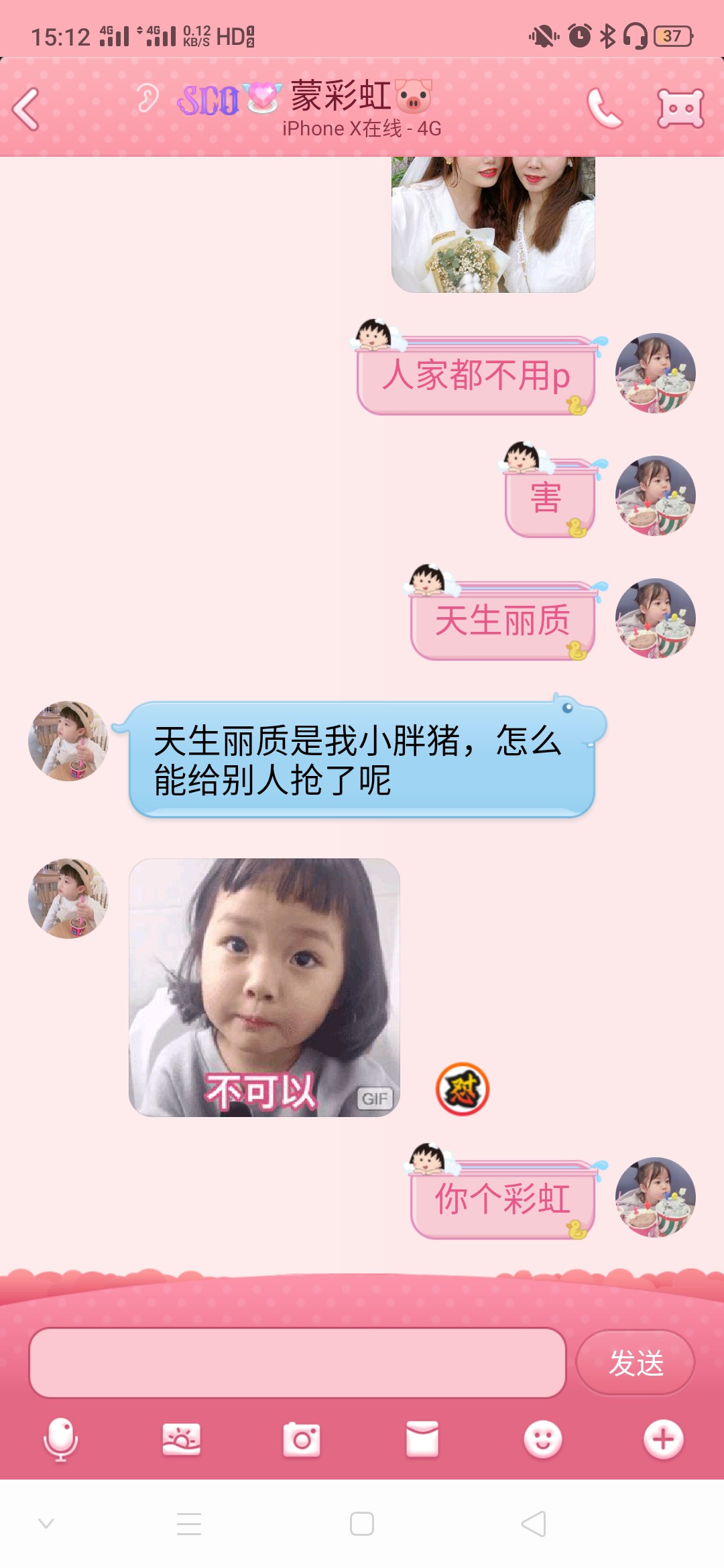This screenshot has height=1568, width=724.
Task: Record a voice message with the microphone
Action: 61,1439
